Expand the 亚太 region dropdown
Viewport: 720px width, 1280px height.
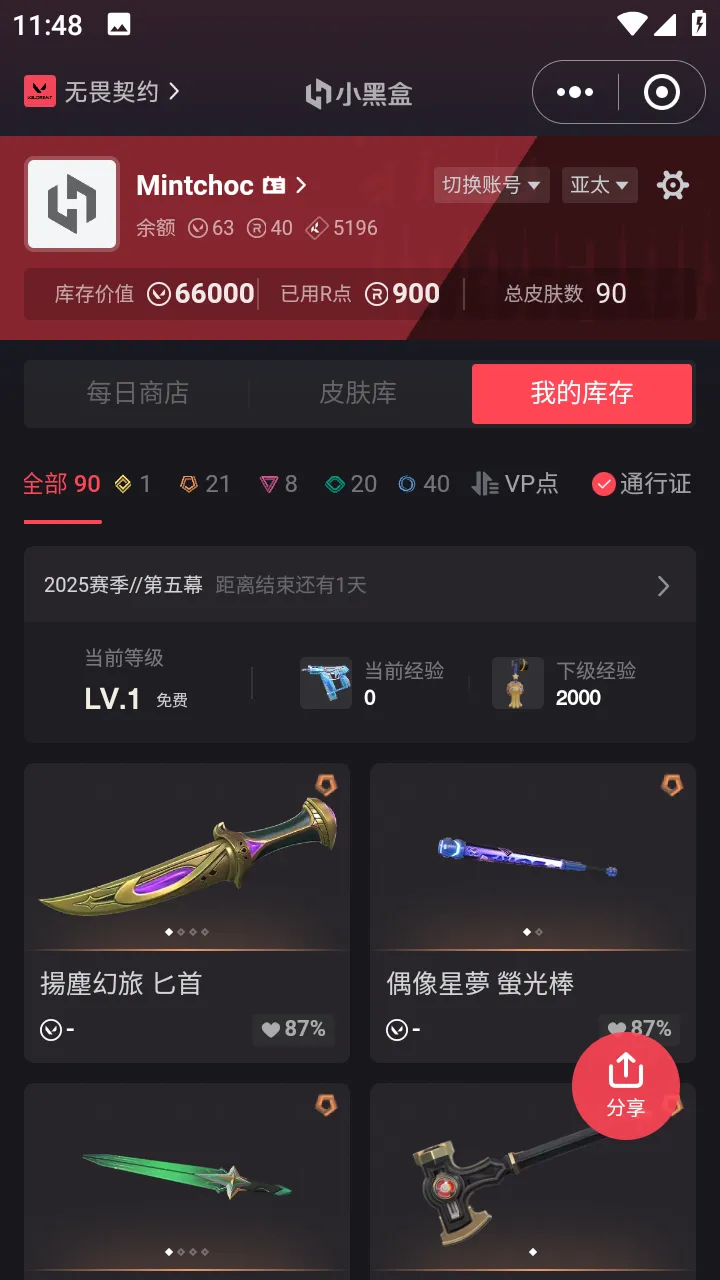tap(599, 185)
